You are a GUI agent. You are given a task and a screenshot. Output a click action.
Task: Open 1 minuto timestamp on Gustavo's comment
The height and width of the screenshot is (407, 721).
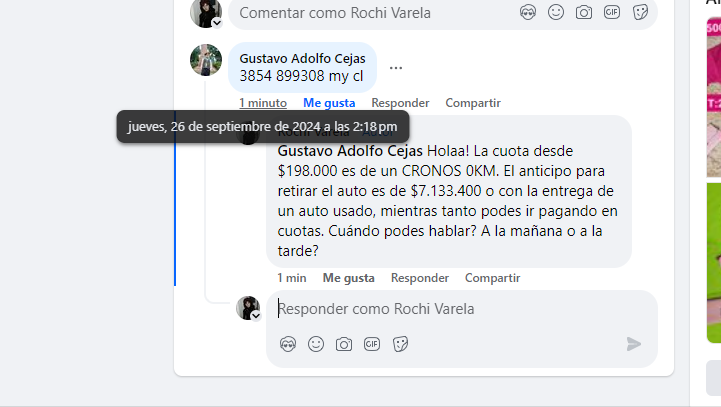263,103
